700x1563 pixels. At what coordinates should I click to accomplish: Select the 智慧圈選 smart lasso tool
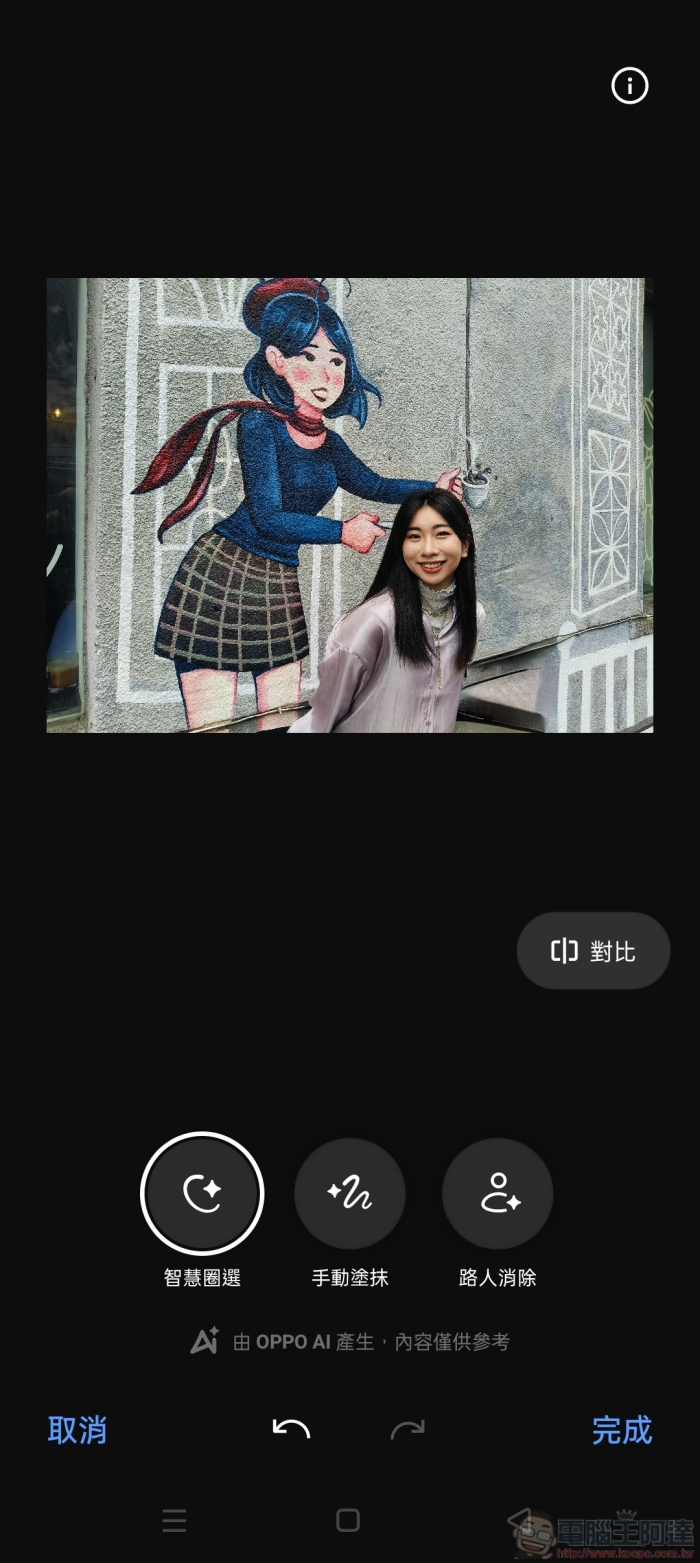pos(202,1193)
